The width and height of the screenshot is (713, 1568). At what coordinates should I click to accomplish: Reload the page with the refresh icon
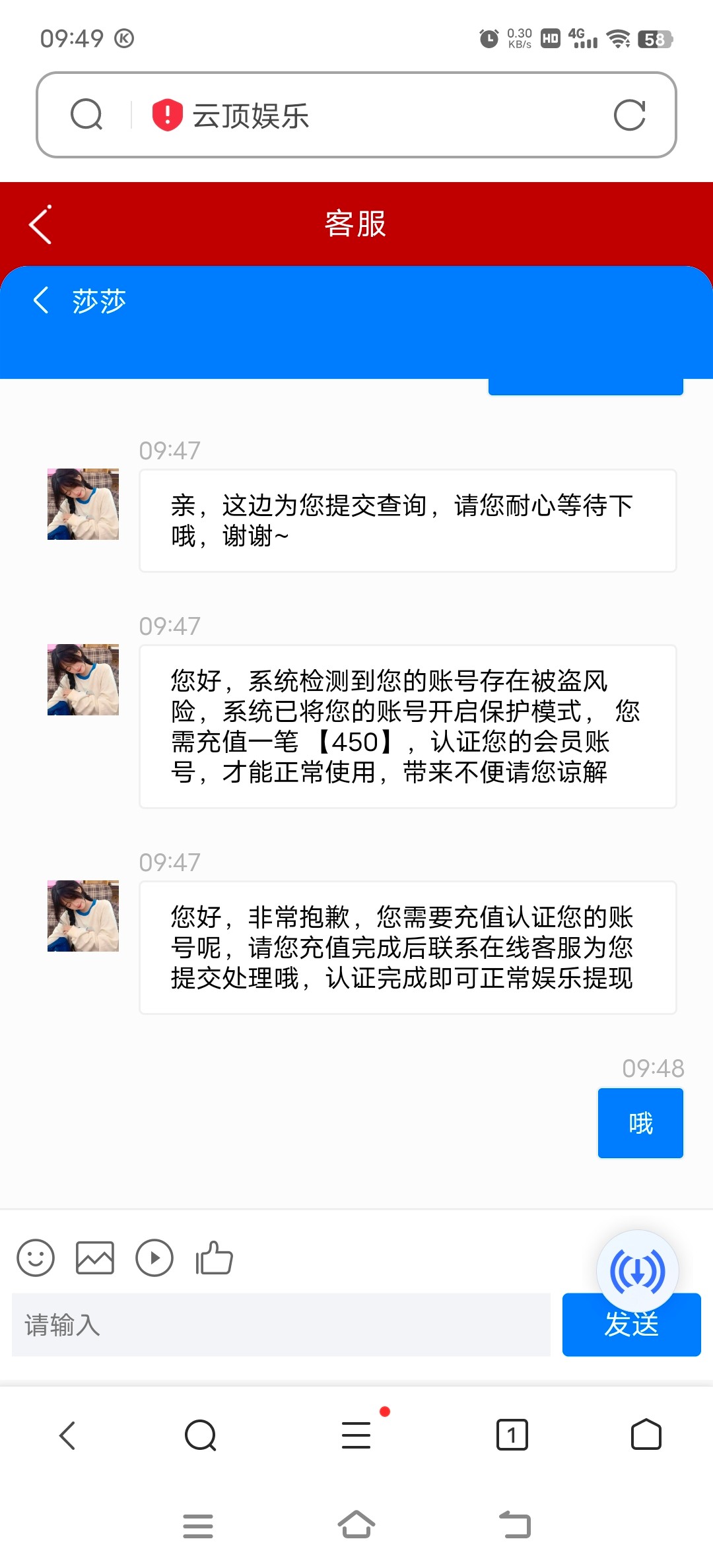click(x=629, y=115)
